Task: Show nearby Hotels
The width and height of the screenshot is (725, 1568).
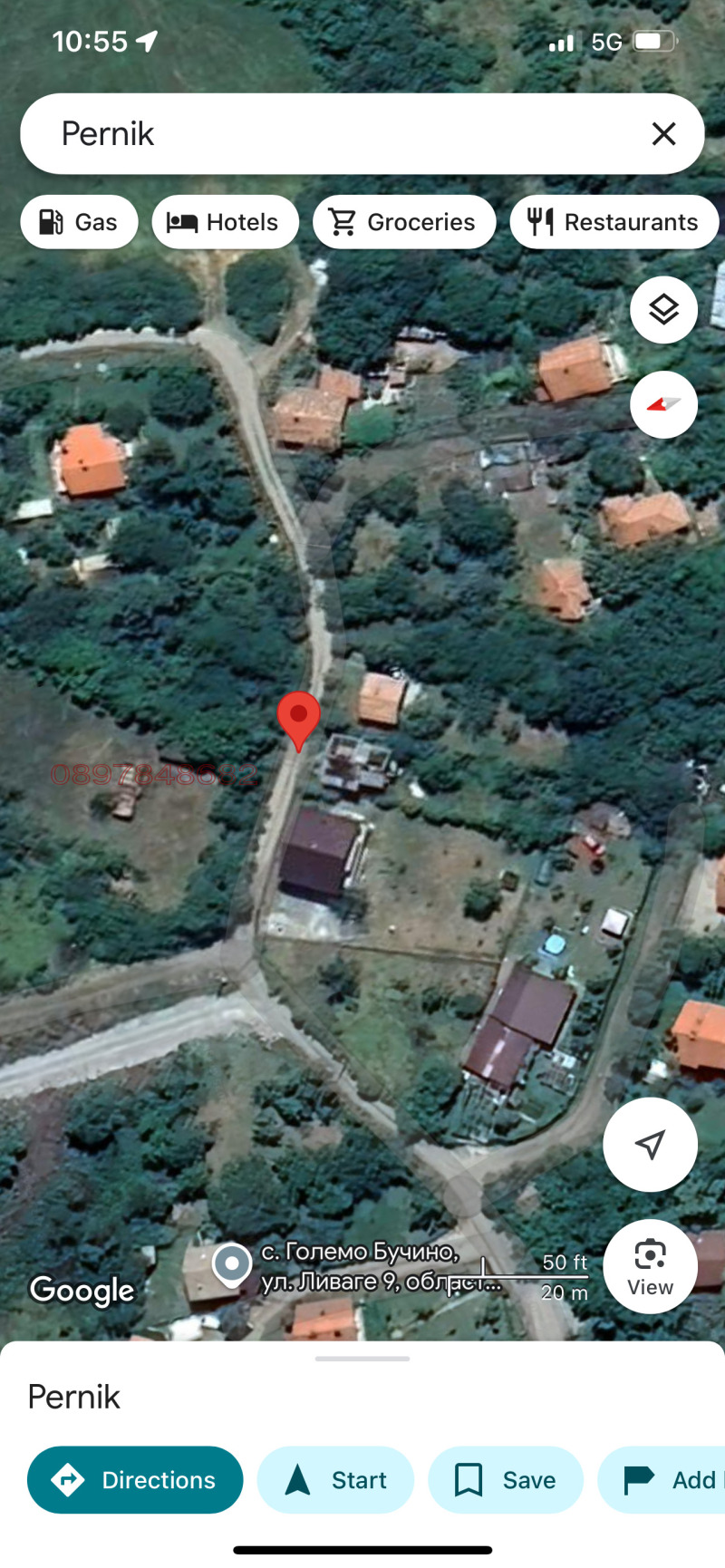Action: point(225,222)
